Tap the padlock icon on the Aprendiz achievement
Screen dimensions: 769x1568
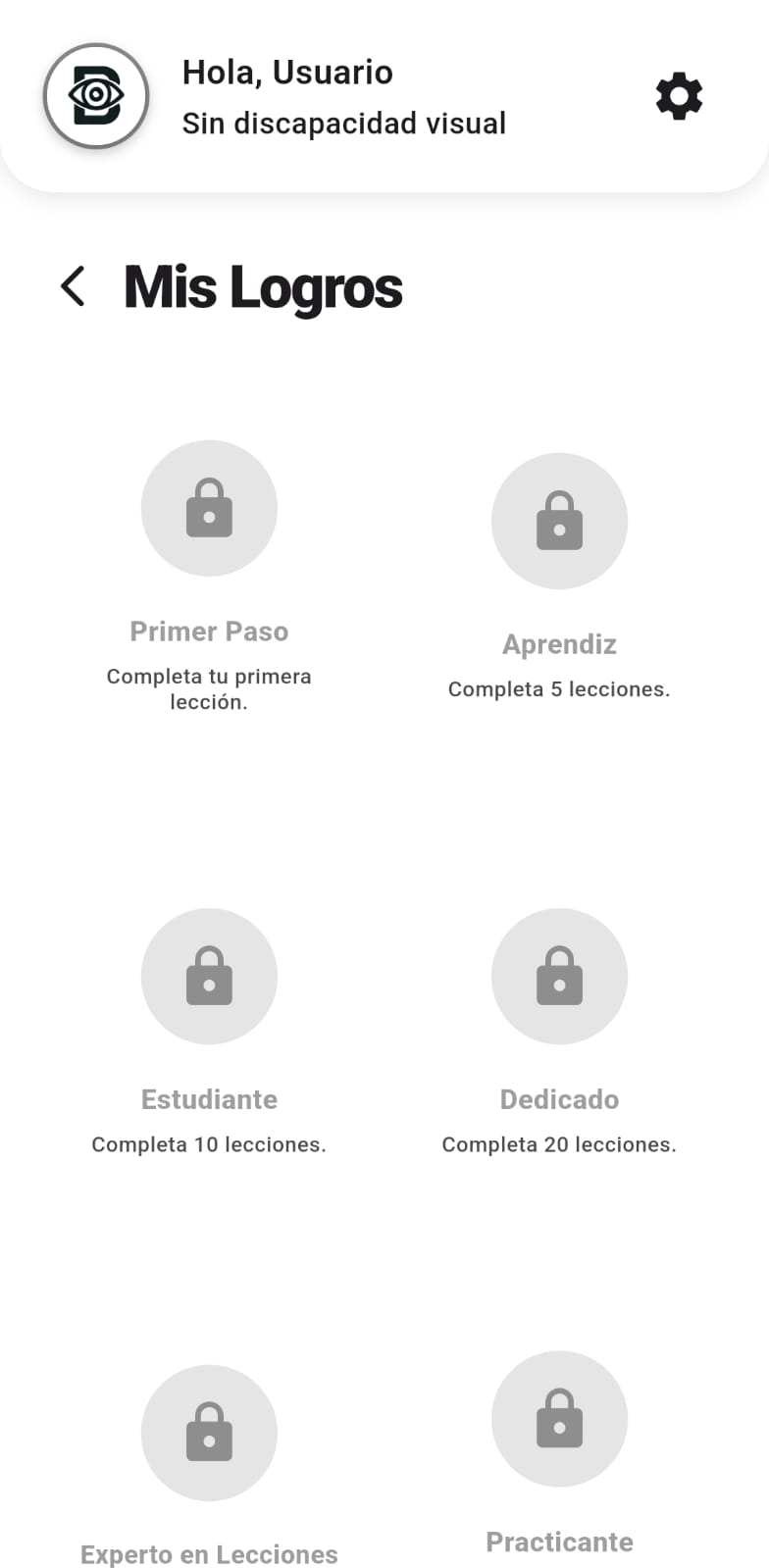point(559,521)
